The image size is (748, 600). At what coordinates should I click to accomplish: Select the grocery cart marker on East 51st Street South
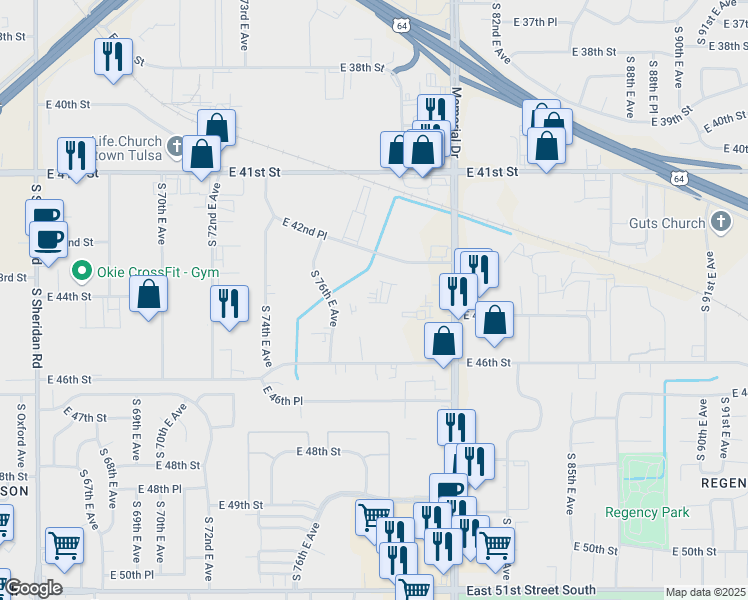click(415, 589)
